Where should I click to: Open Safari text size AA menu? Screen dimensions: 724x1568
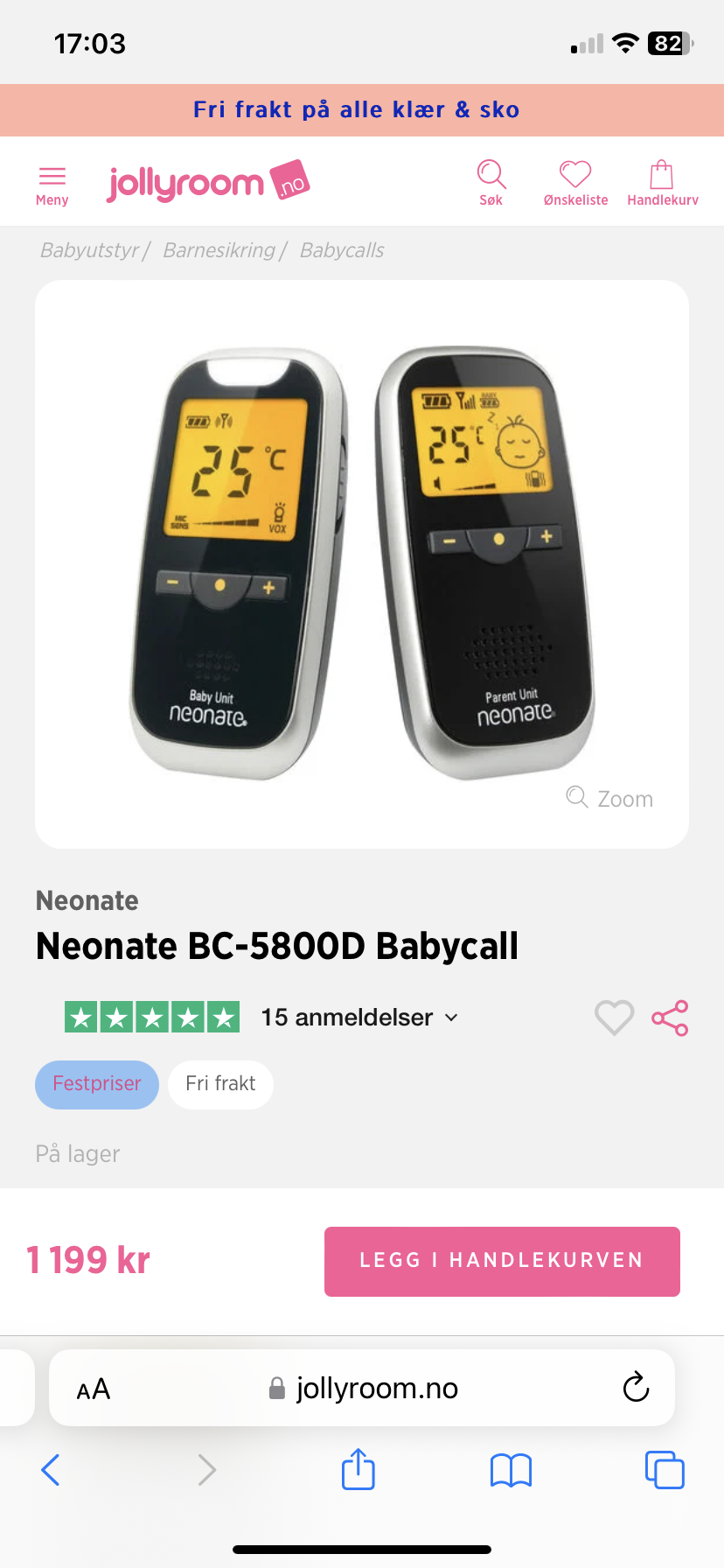pyautogui.click(x=93, y=1387)
